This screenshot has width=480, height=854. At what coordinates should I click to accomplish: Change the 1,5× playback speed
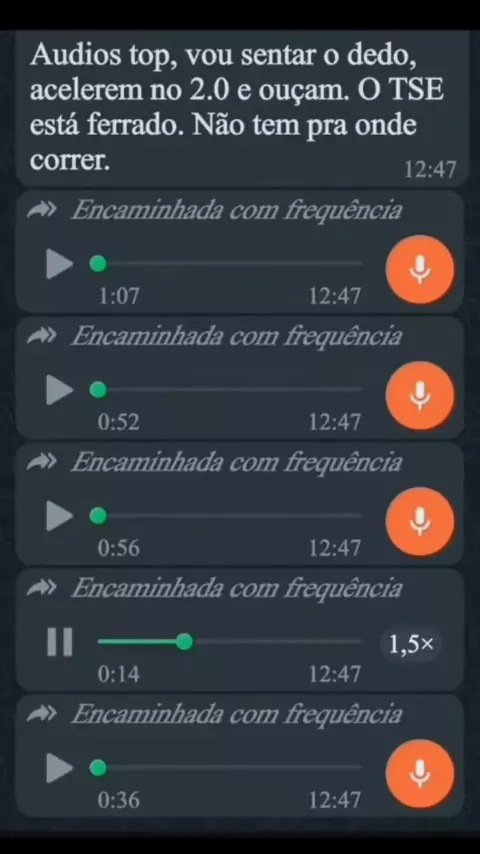point(411,644)
